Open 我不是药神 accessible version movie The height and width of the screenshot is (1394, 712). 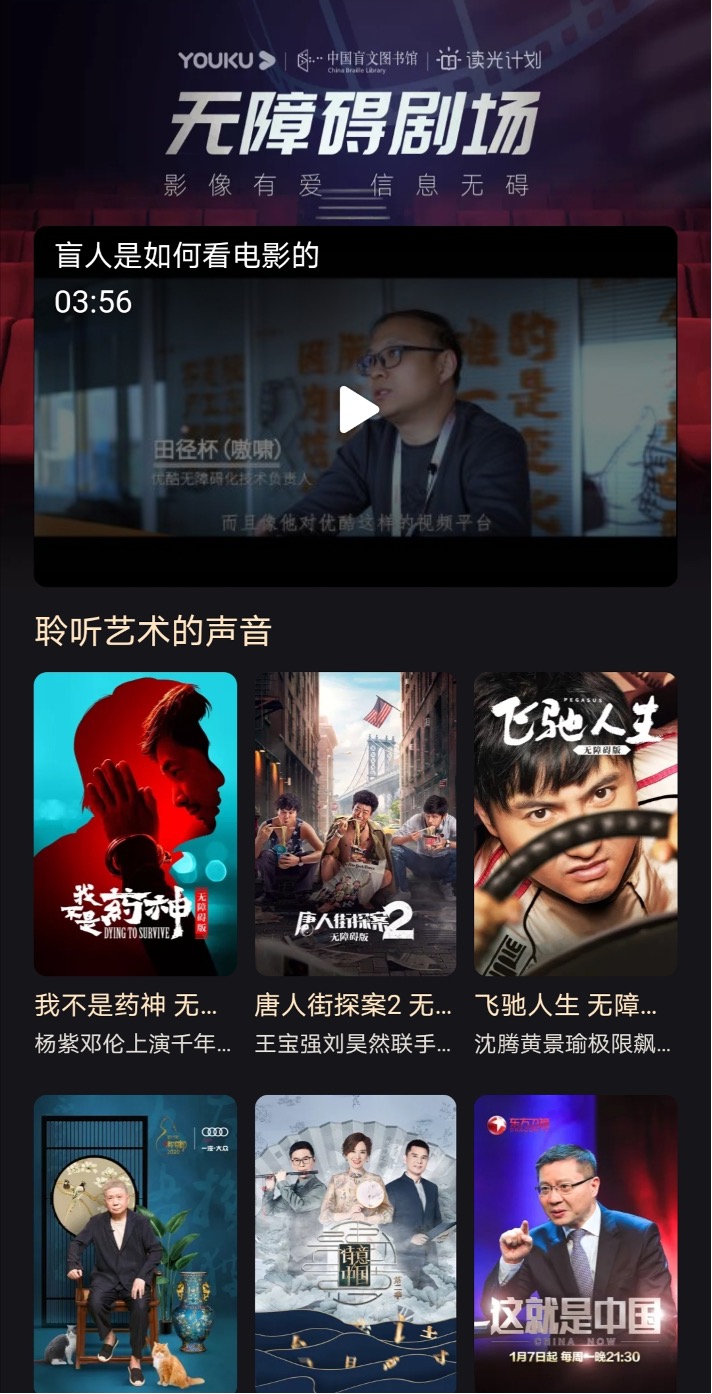click(x=135, y=823)
